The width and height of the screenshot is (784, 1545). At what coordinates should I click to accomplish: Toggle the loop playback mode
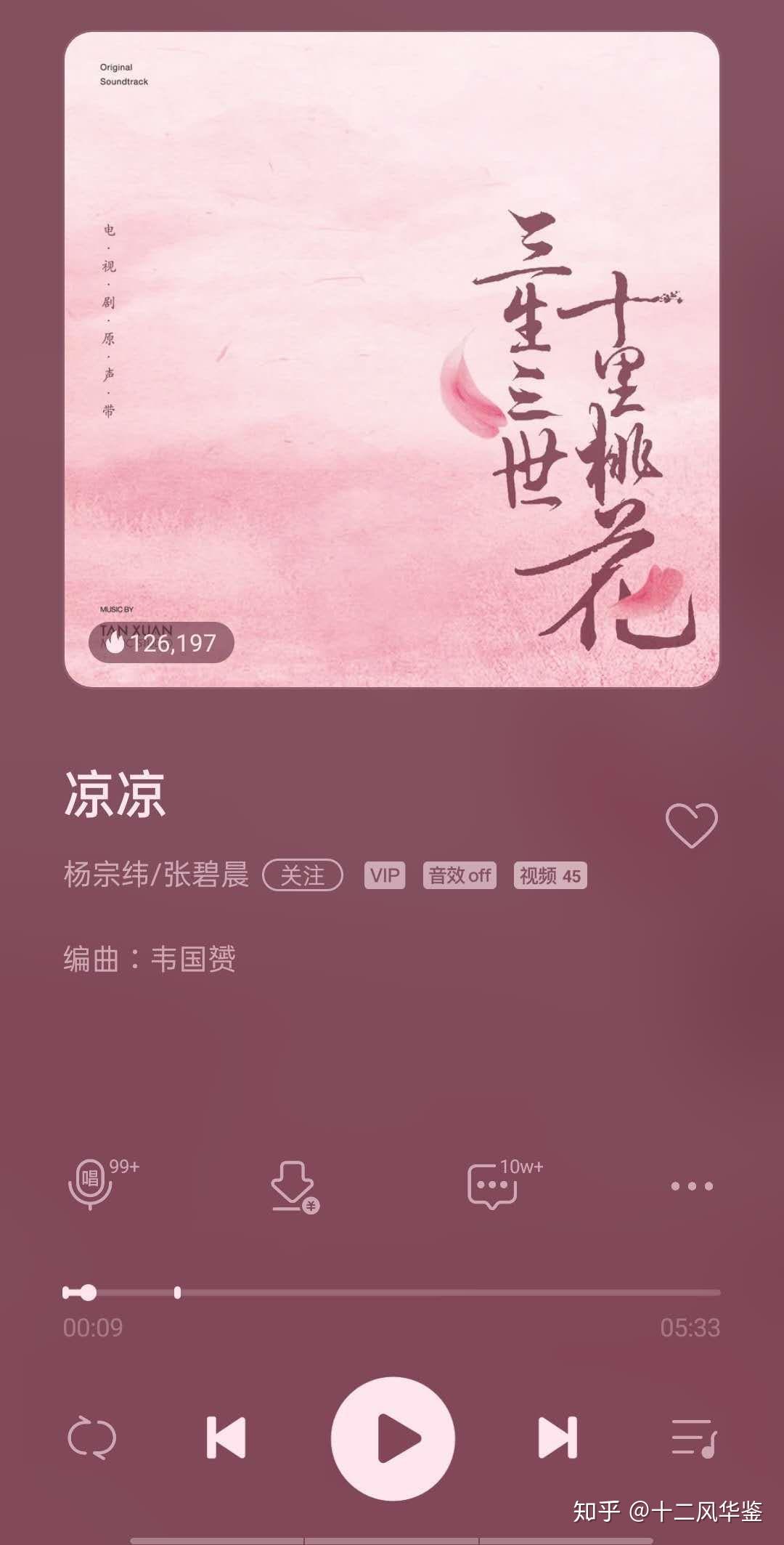tap(91, 1437)
